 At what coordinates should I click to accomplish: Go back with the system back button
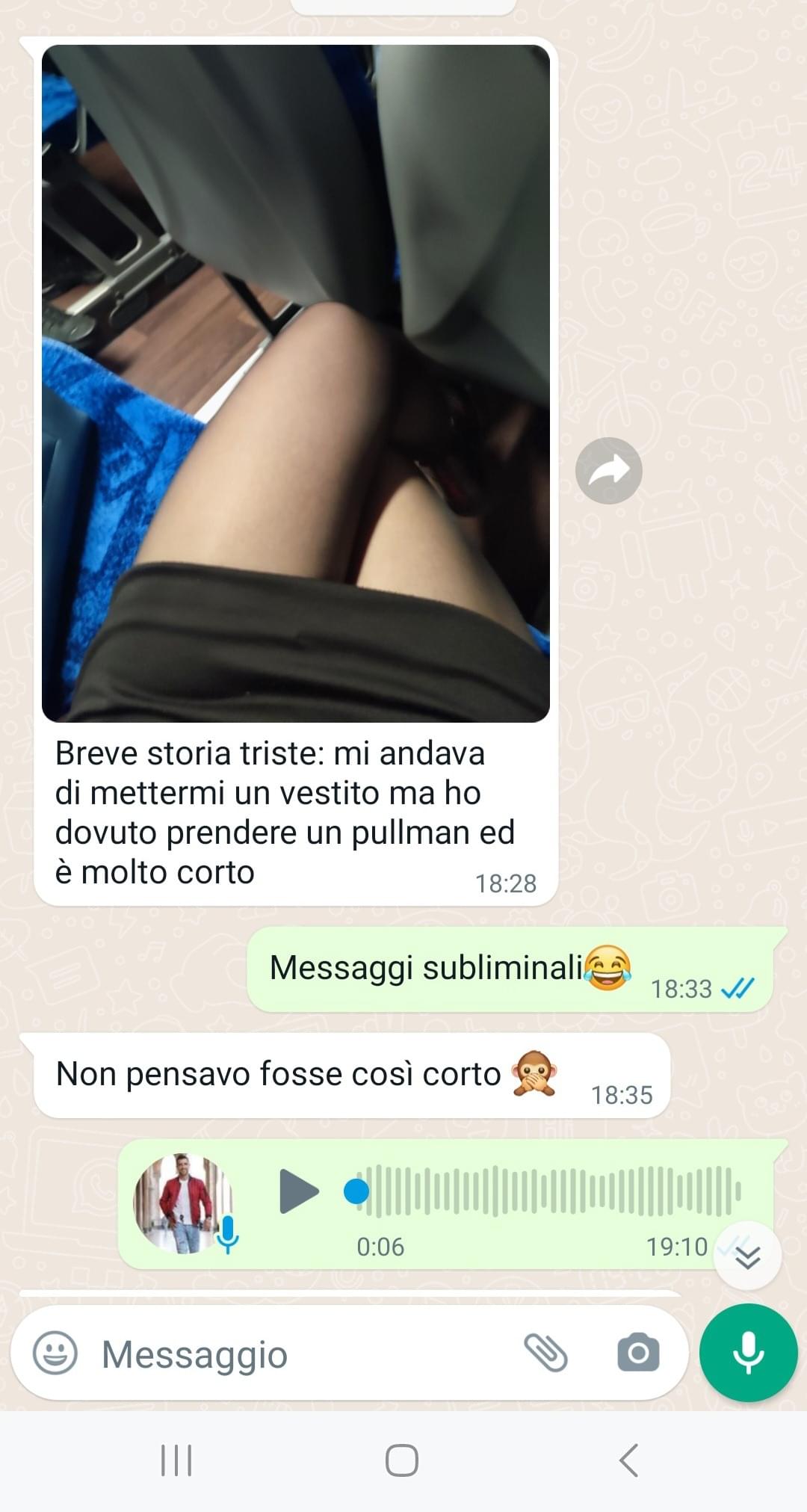(629, 1460)
